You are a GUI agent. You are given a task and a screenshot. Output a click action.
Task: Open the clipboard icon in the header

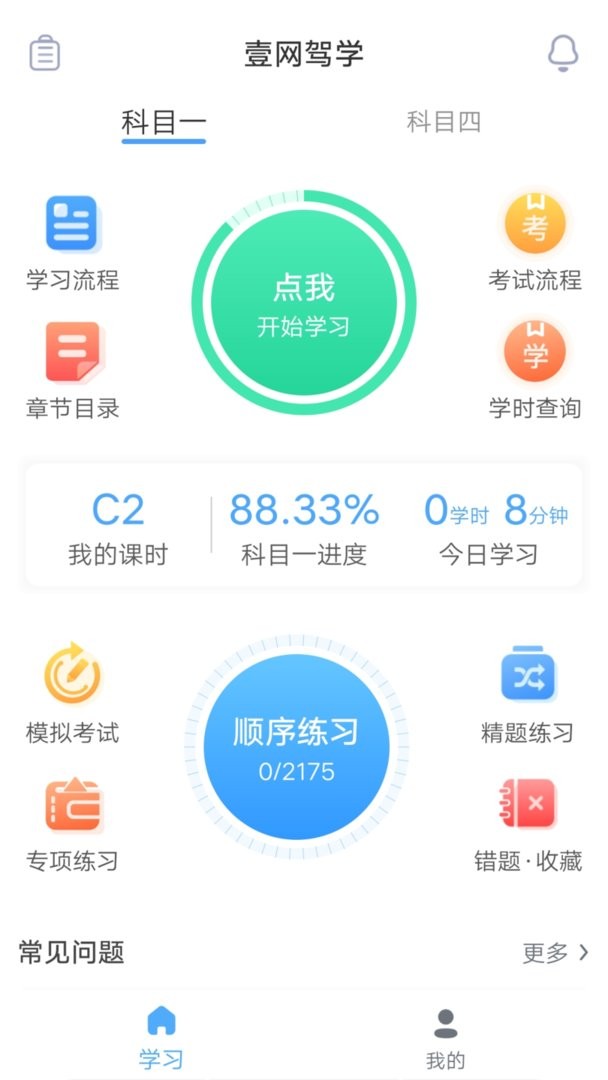[45, 53]
